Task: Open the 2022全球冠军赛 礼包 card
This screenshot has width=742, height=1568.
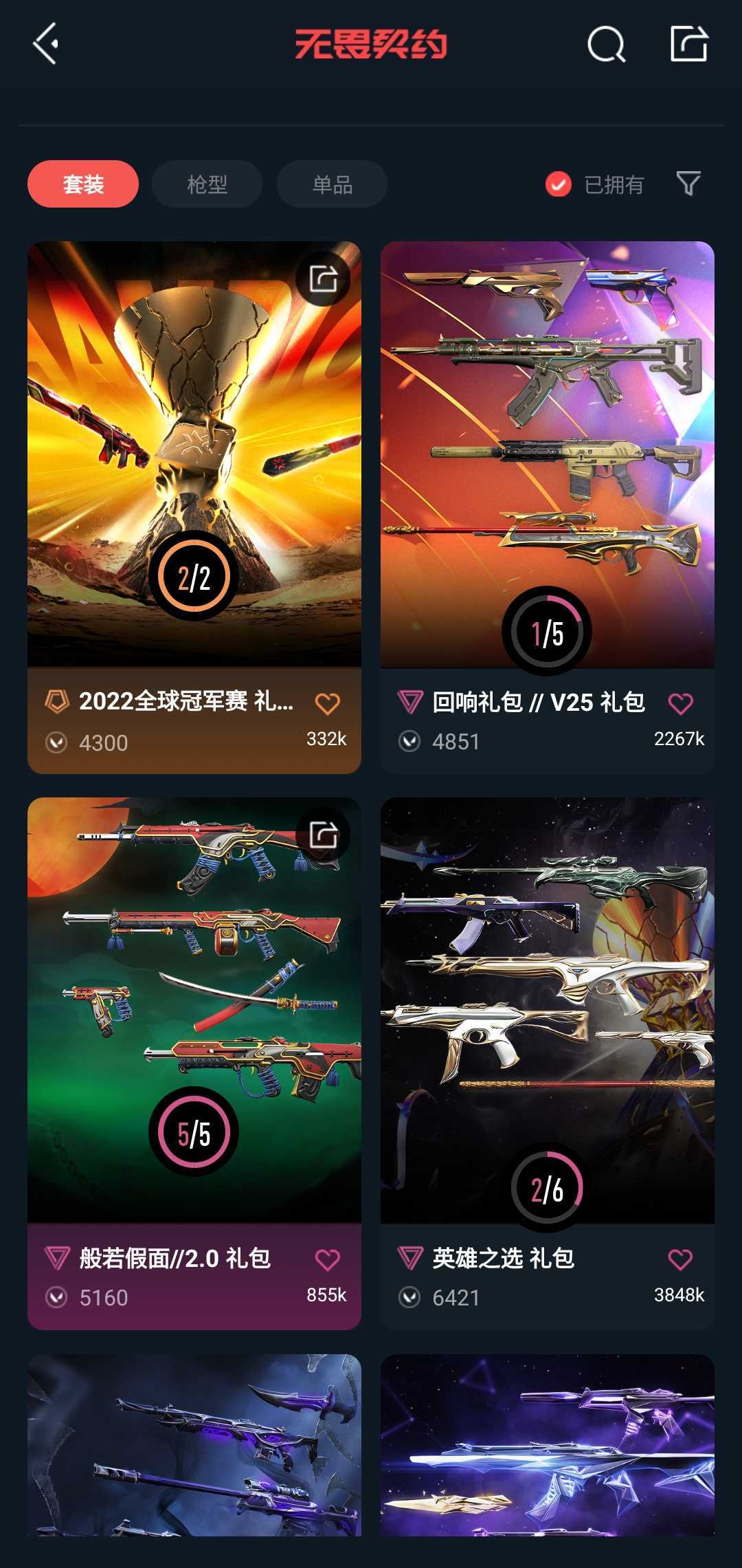Action: [194, 507]
